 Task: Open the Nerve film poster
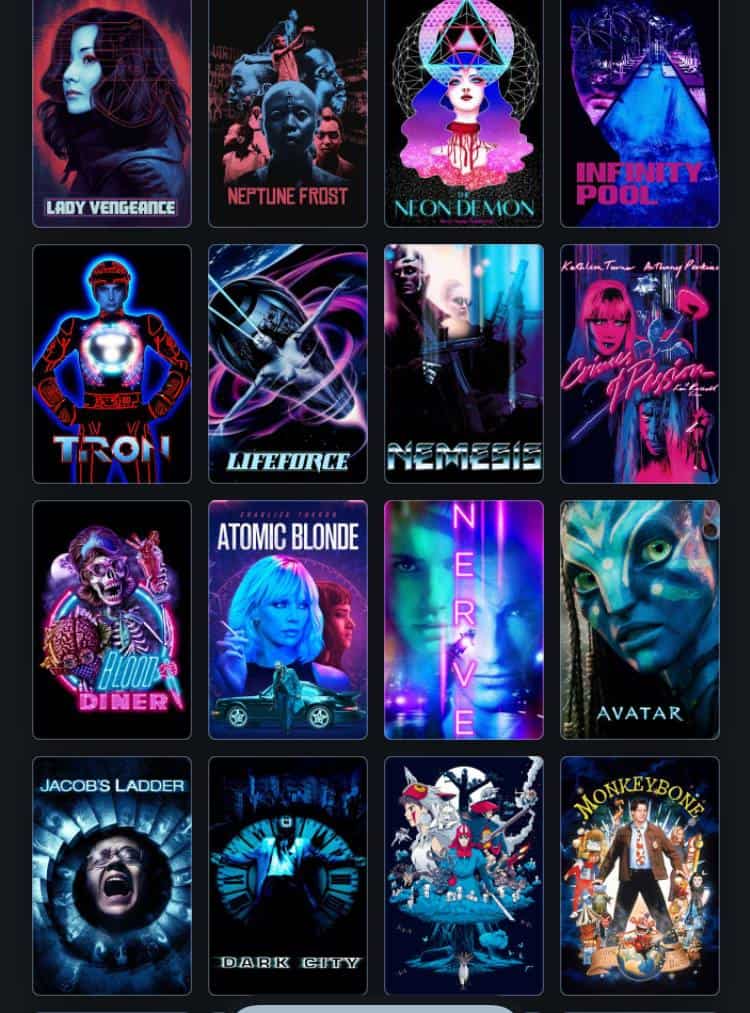coord(464,620)
